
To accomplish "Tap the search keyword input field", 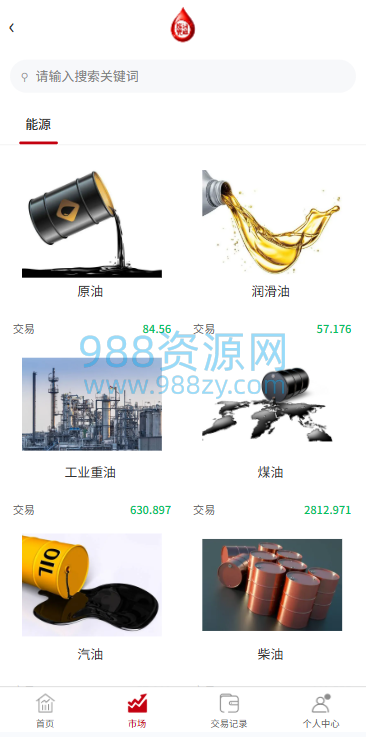I will click(183, 76).
